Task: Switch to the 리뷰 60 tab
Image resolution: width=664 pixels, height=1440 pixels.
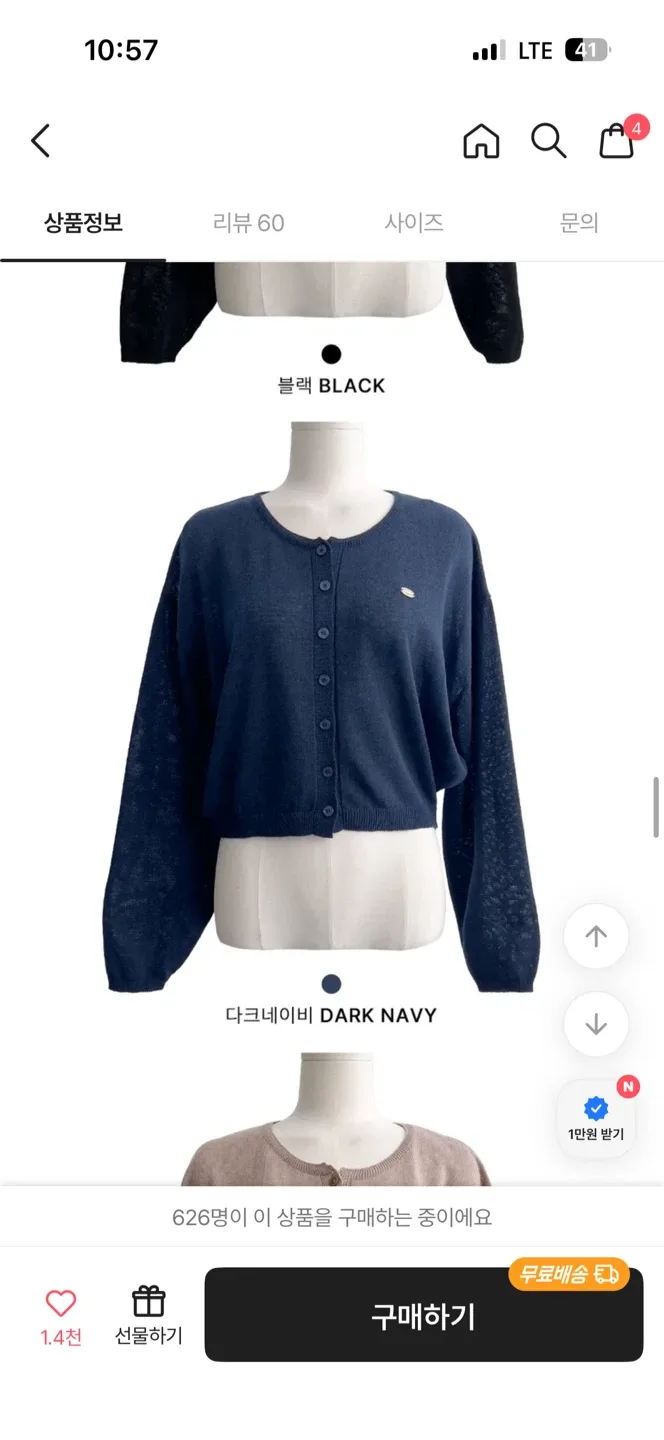Action: pos(248,223)
